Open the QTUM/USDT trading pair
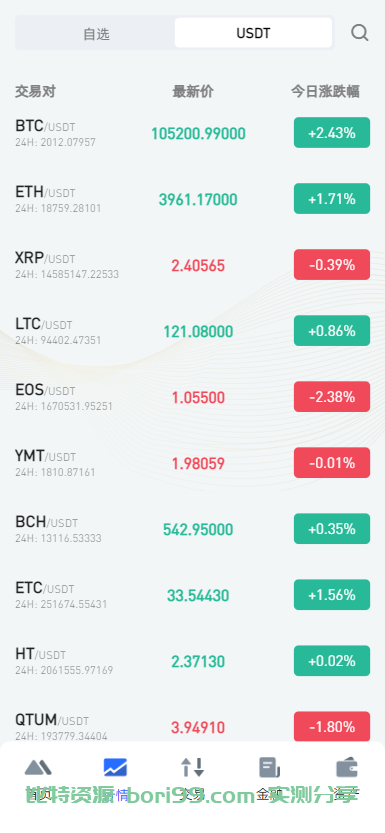The height and width of the screenshot is (833, 385). click(192, 726)
